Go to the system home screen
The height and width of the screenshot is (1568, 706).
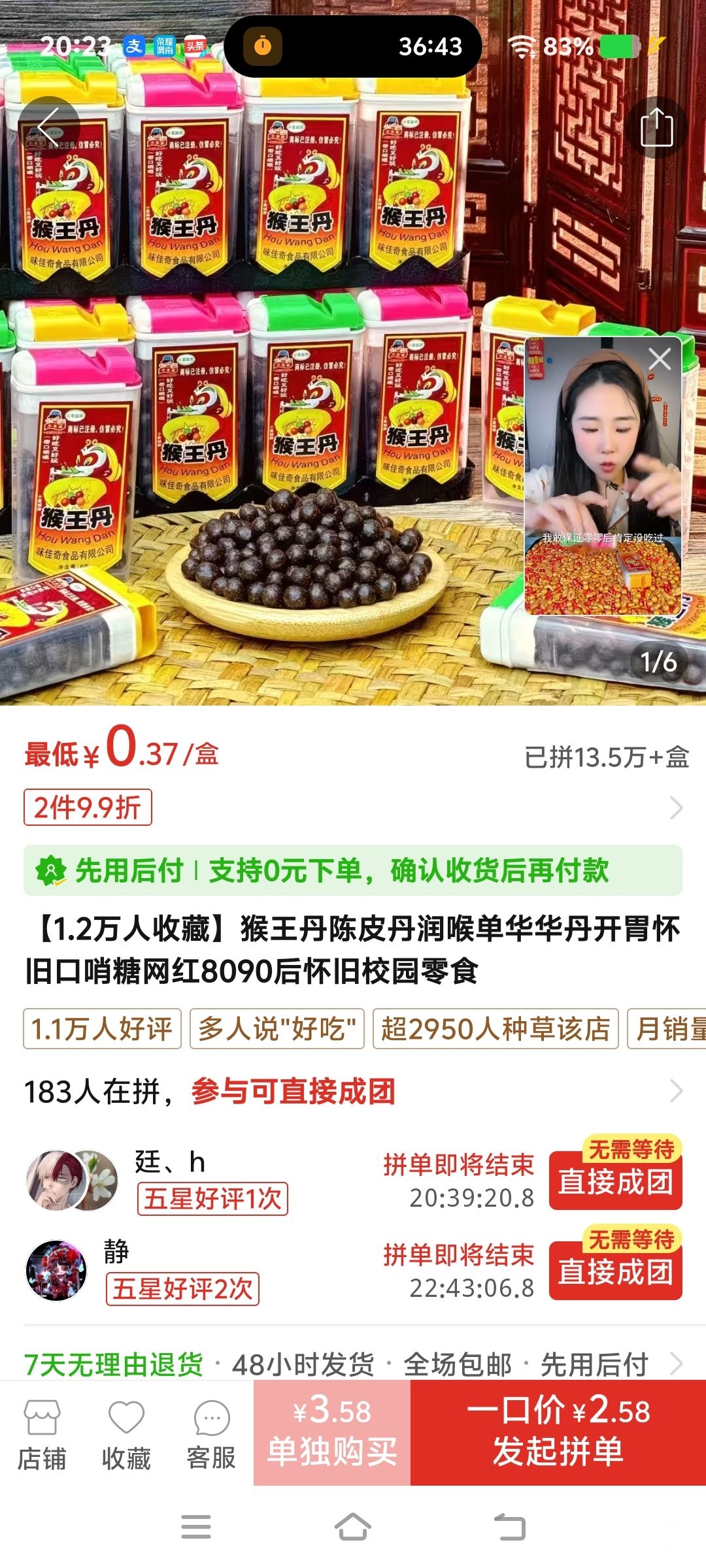tap(353, 1527)
